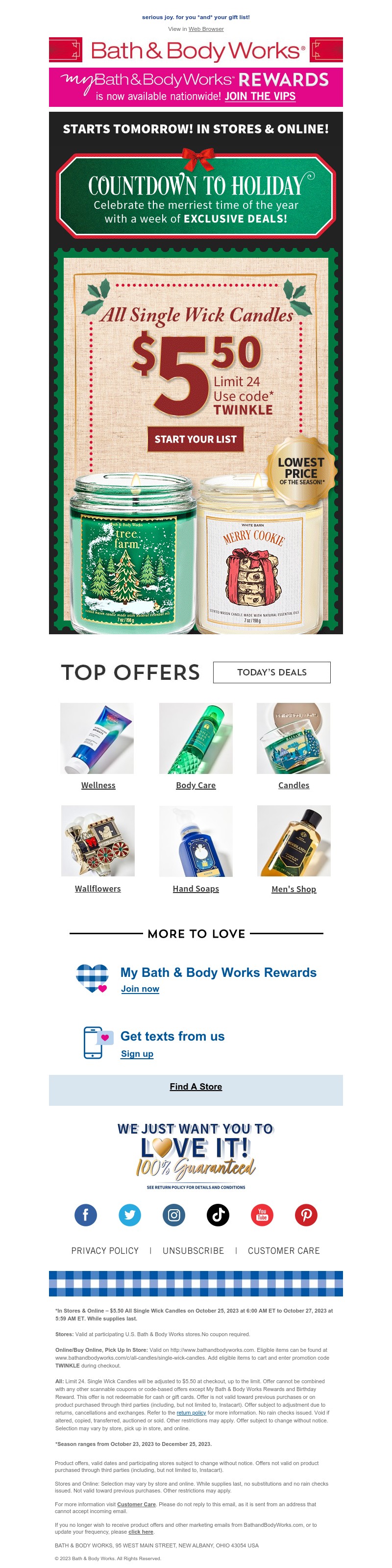The image size is (392, 1568).
Task: Open the PRIVACY POLICY
Action: coord(105,1251)
